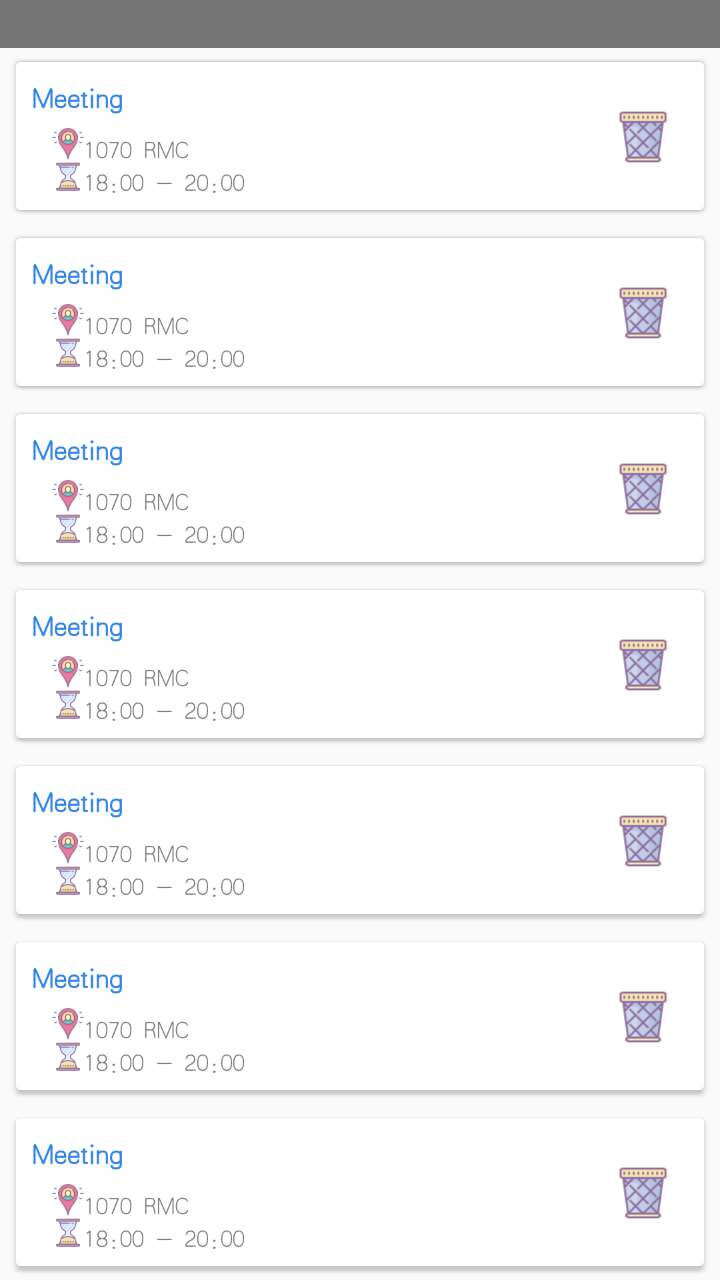
Task: Open the sixth Meeting card
Action: point(300,1016)
